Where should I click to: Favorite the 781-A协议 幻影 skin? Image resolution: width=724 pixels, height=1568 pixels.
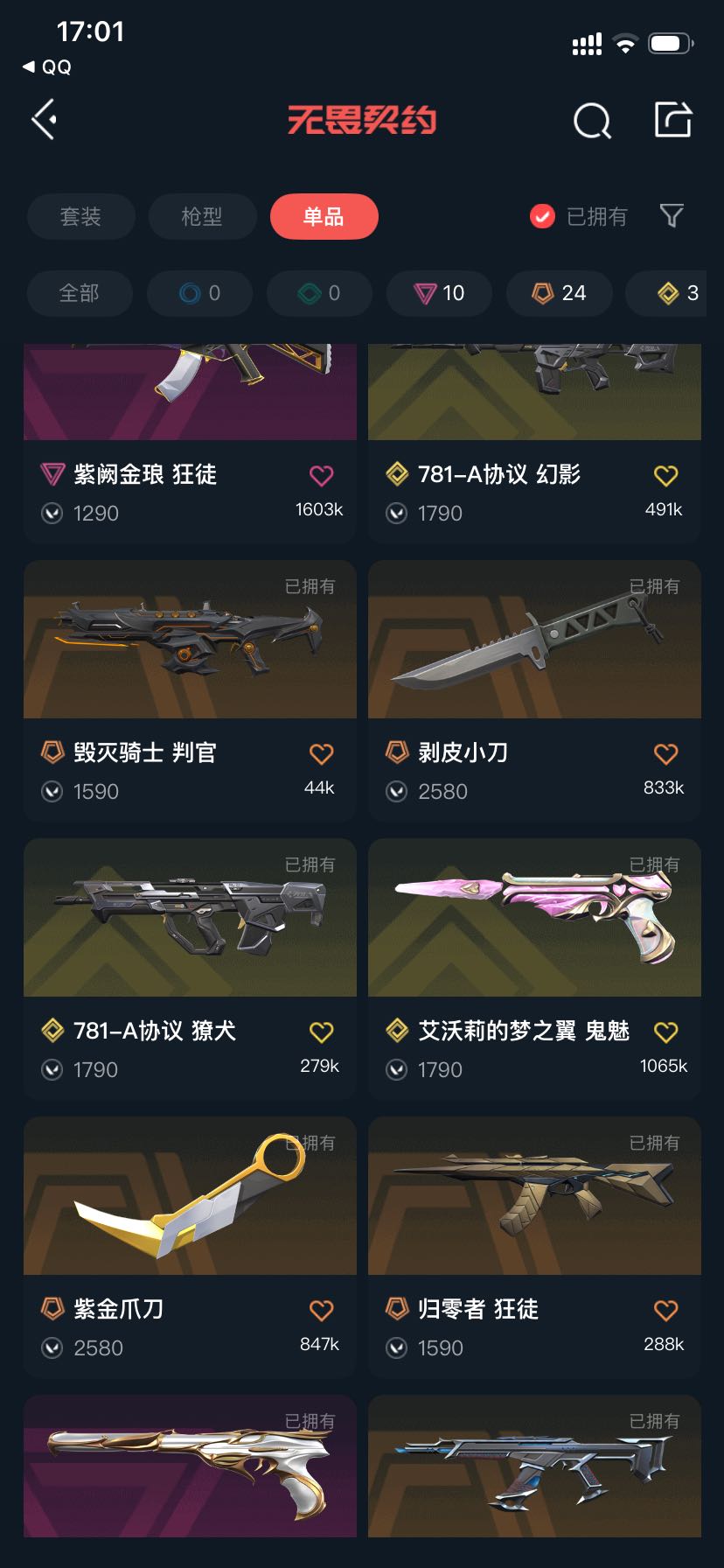pyautogui.click(x=665, y=475)
